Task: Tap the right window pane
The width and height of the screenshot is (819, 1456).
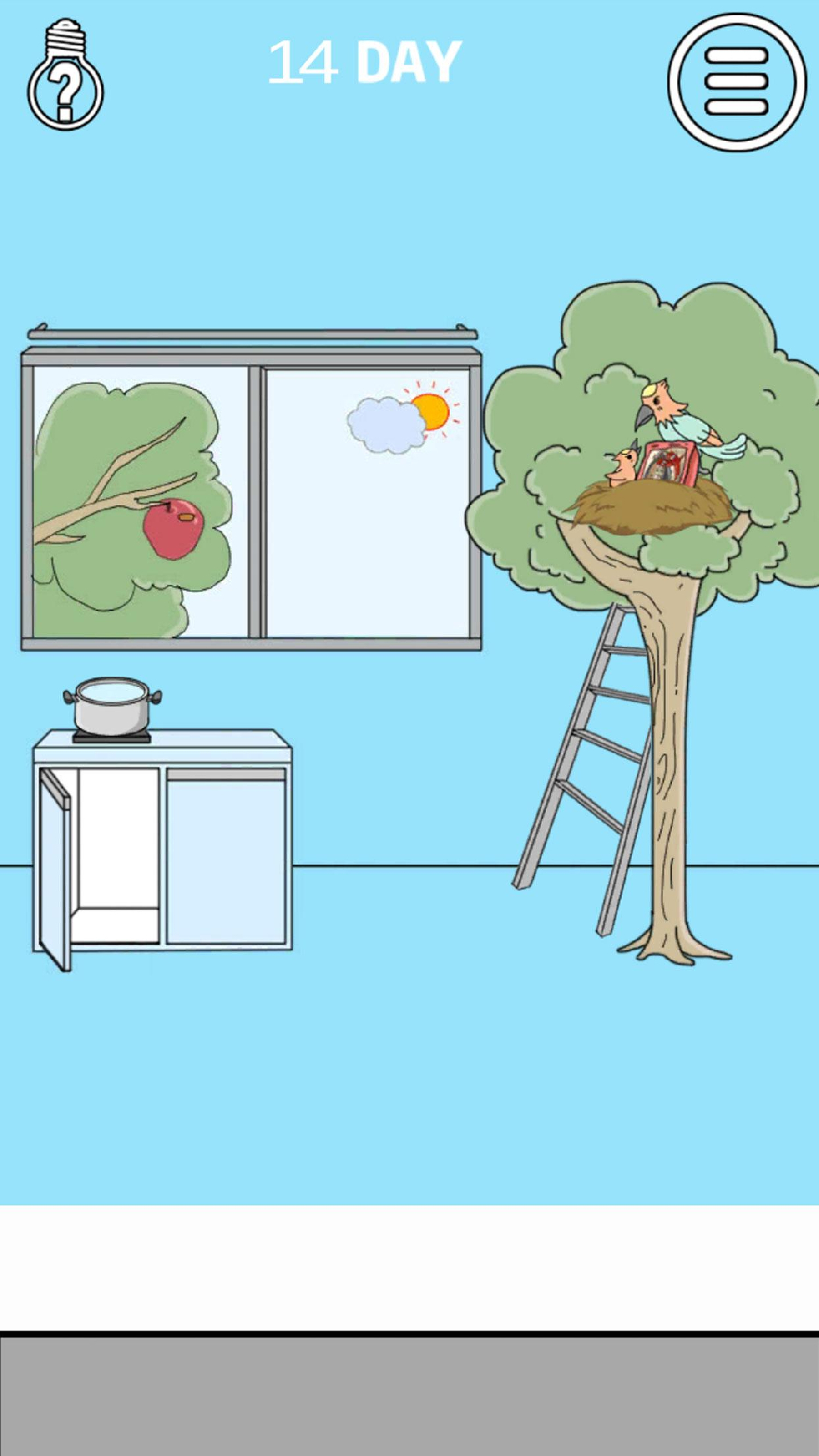Action: [x=369, y=531]
